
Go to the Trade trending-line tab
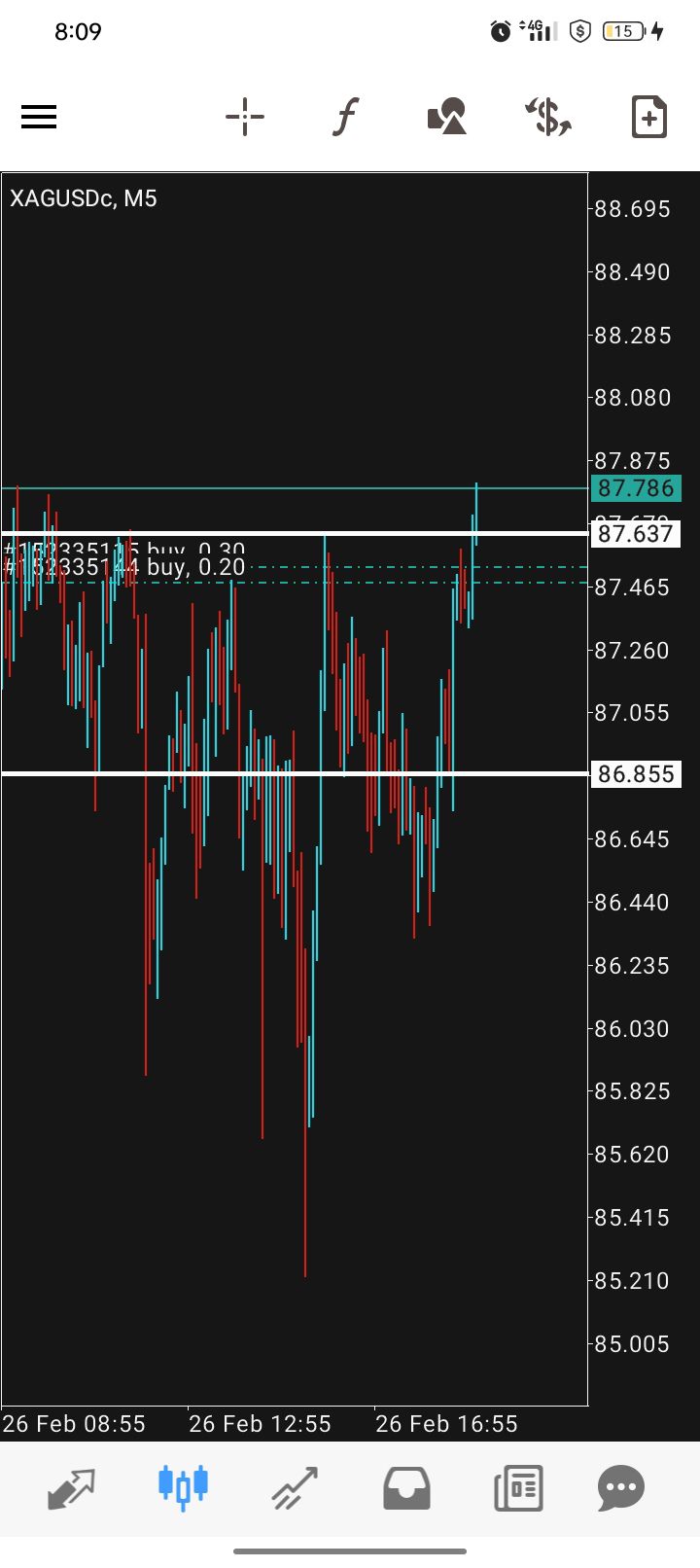pyautogui.click(x=295, y=1487)
